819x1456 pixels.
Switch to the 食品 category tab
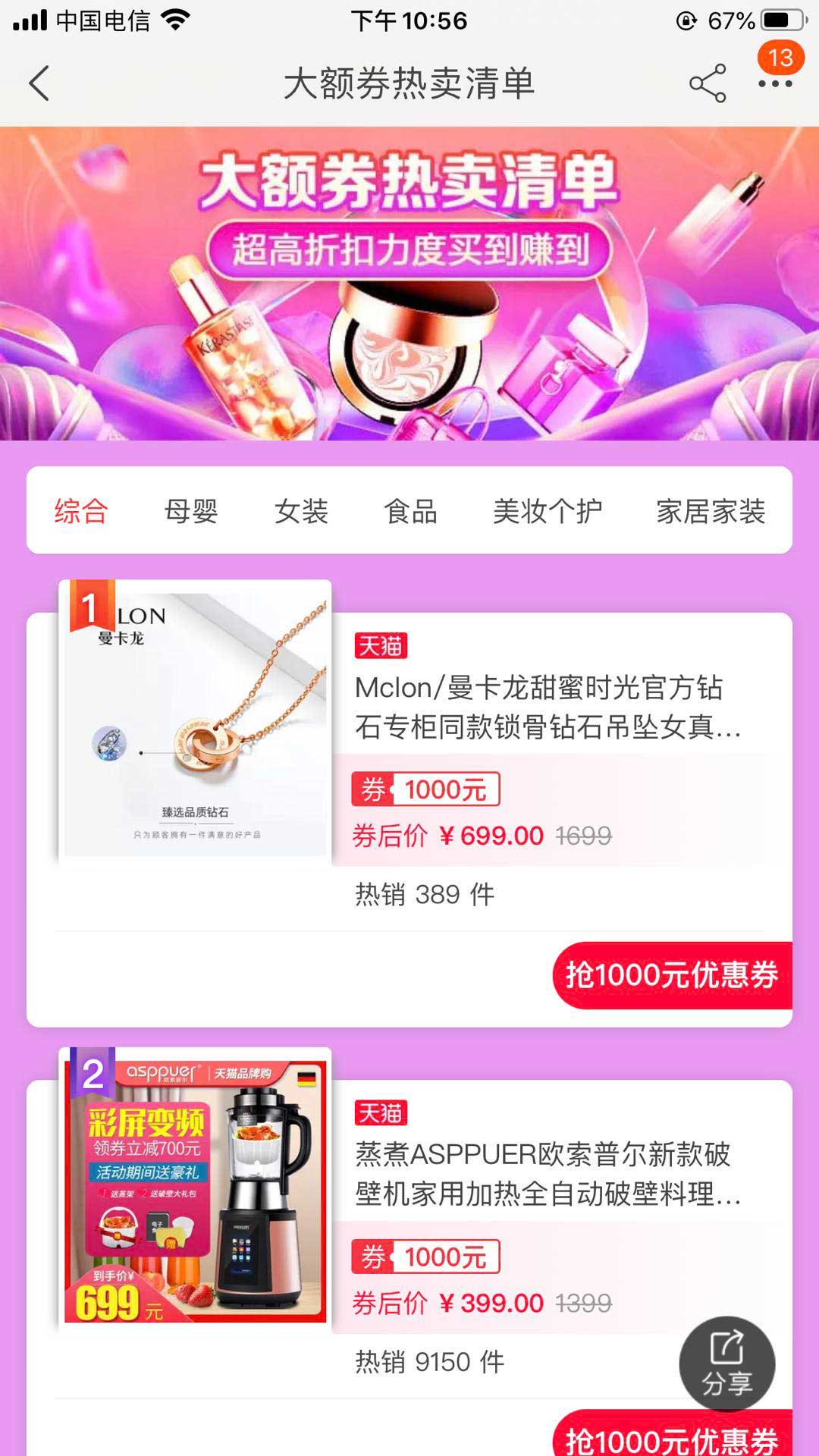pyautogui.click(x=410, y=511)
